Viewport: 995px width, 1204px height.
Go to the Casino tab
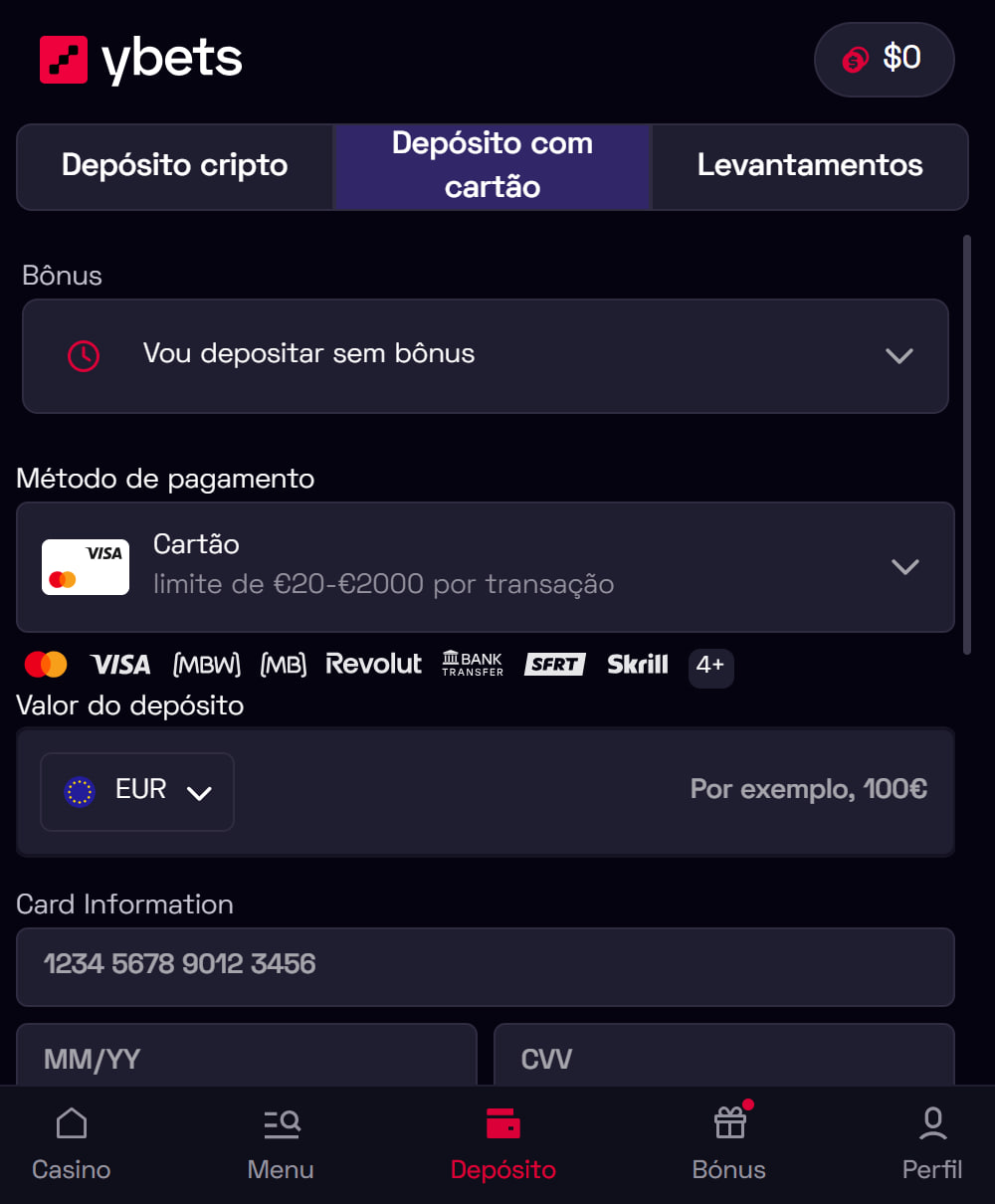[72, 1144]
